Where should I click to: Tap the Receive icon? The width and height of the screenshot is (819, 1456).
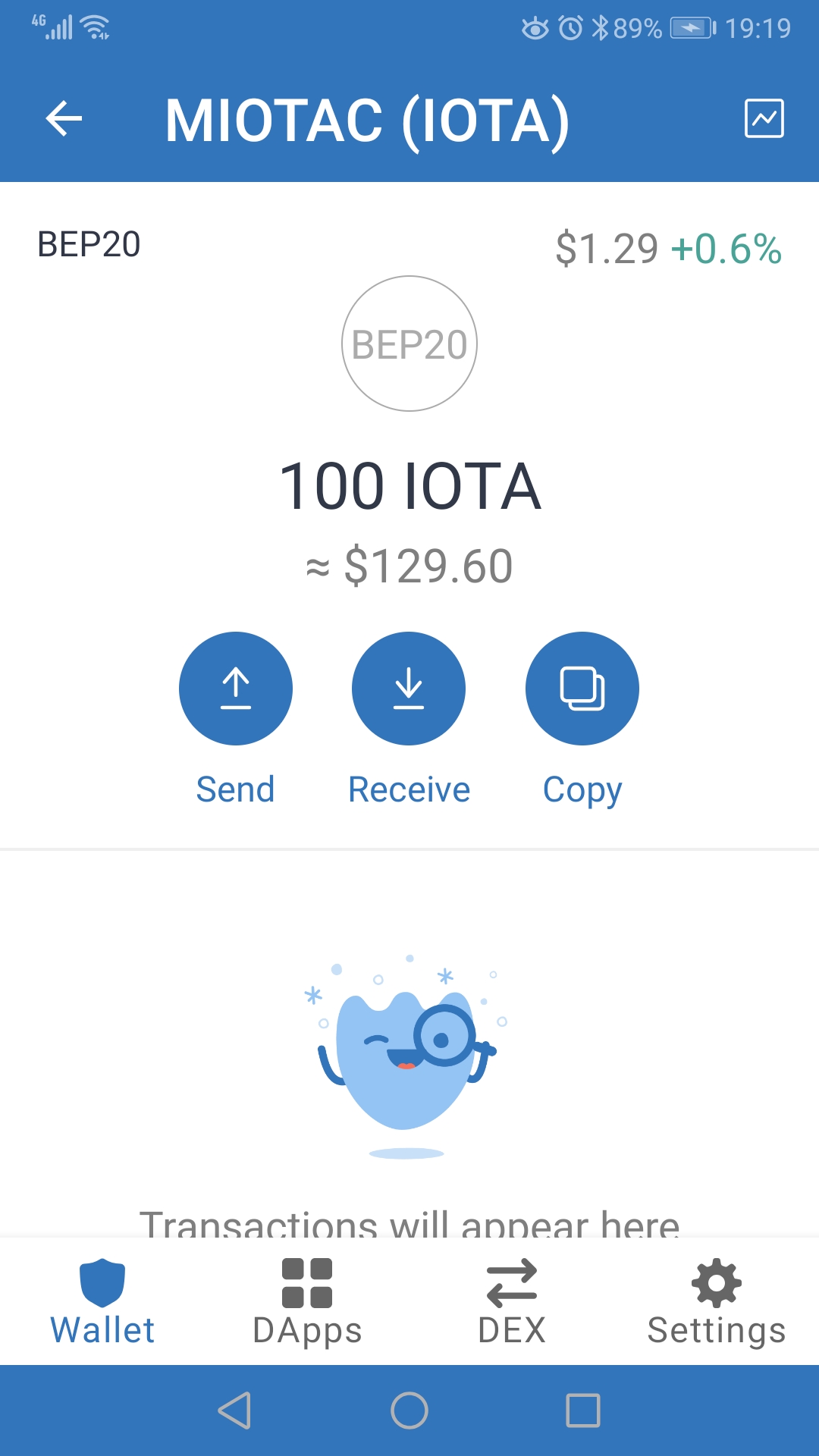[409, 688]
